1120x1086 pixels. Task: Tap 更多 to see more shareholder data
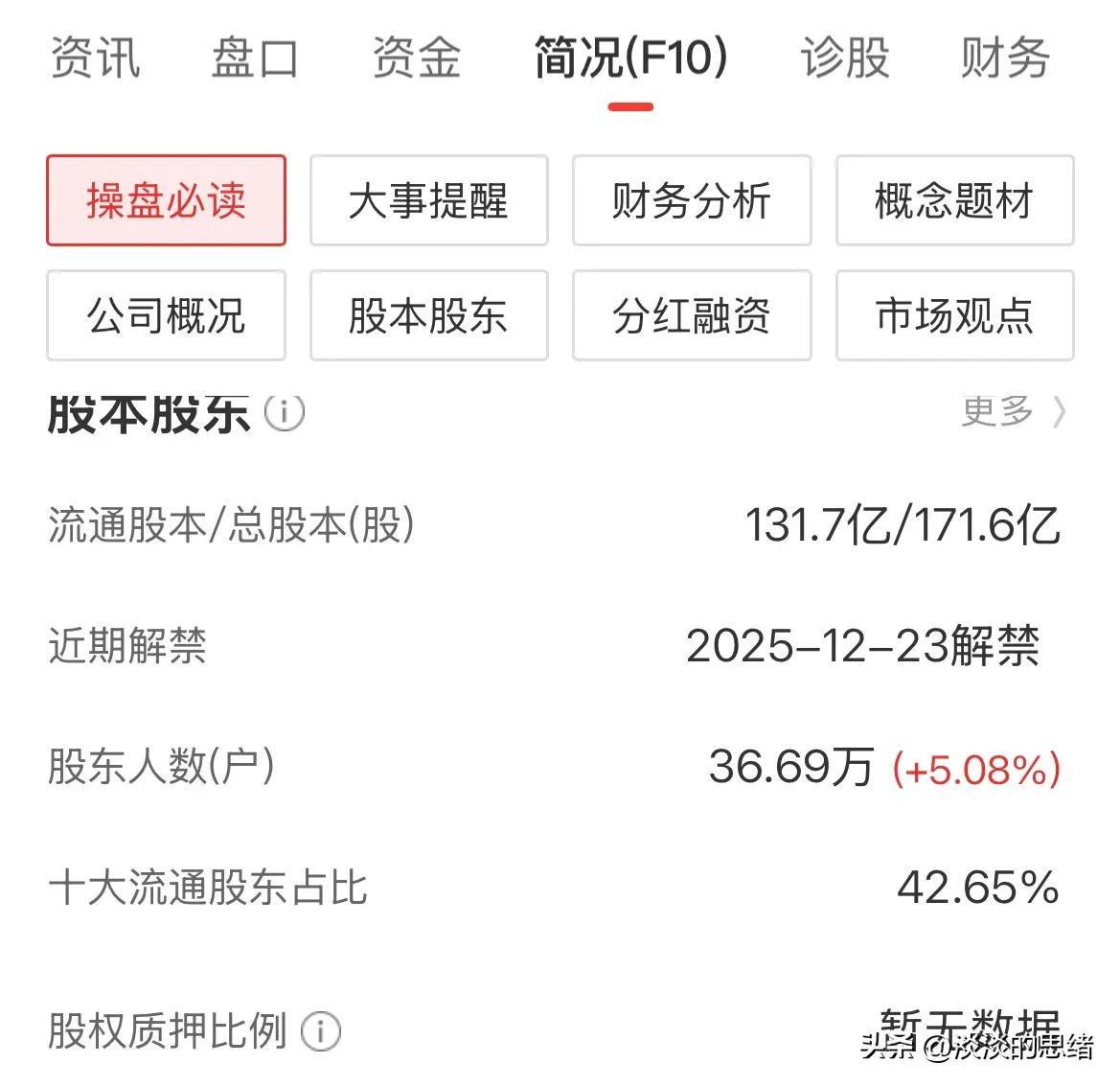[1013, 411]
